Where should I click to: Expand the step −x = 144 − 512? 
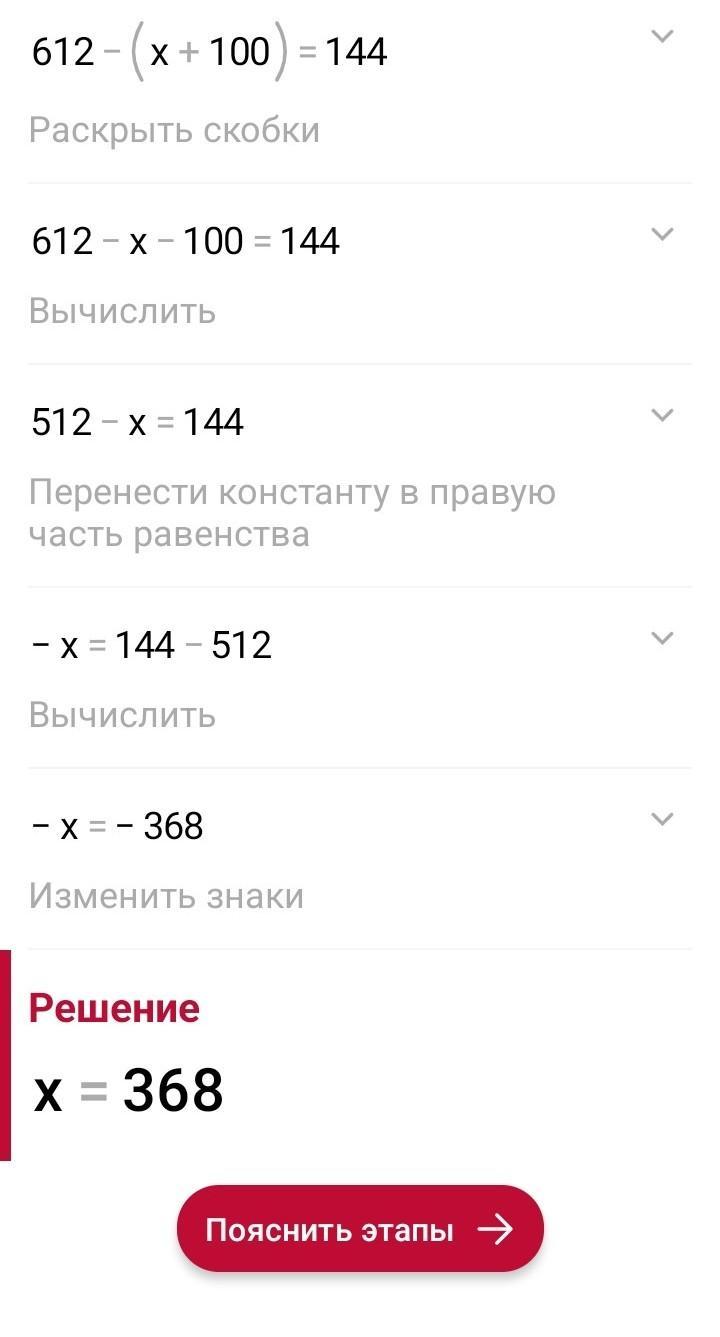pyautogui.click(x=662, y=638)
